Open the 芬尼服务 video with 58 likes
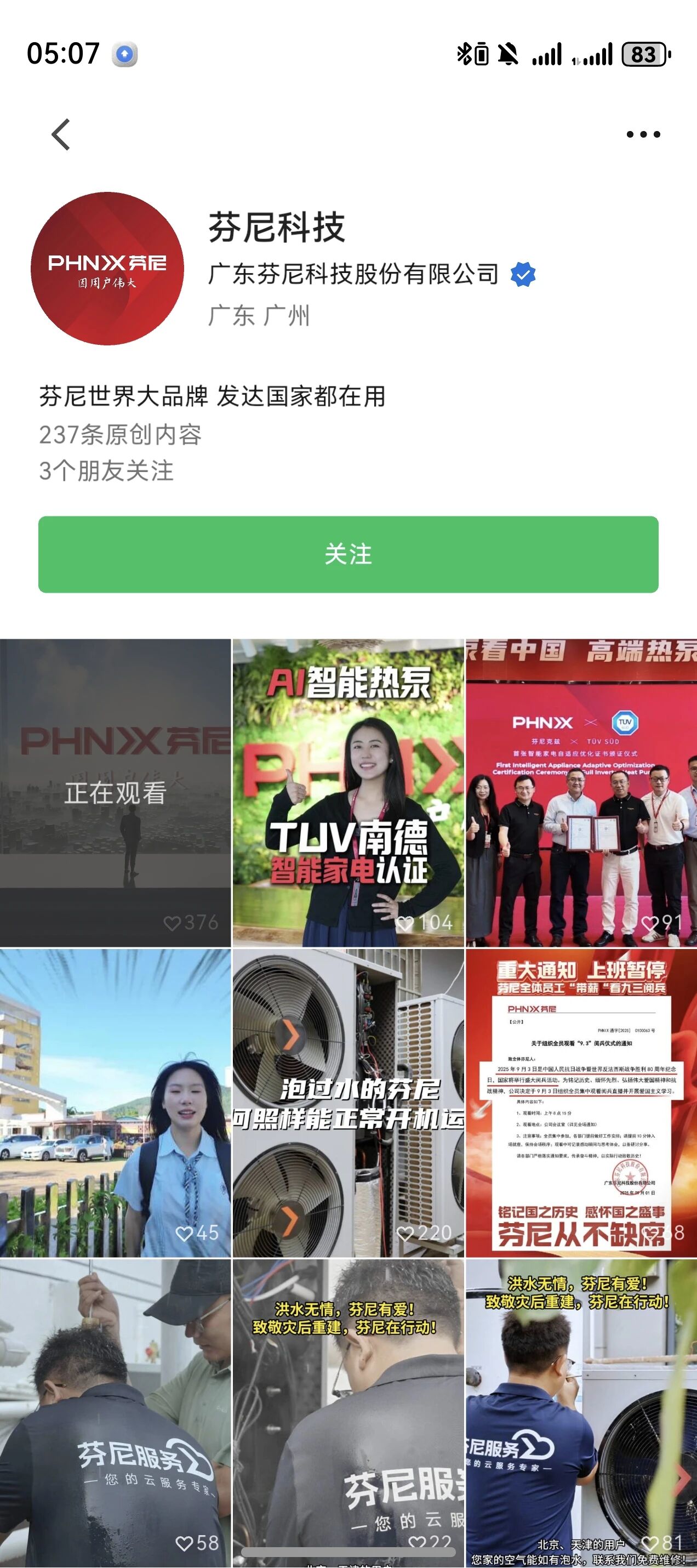The image size is (697, 1568). coord(115,1412)
